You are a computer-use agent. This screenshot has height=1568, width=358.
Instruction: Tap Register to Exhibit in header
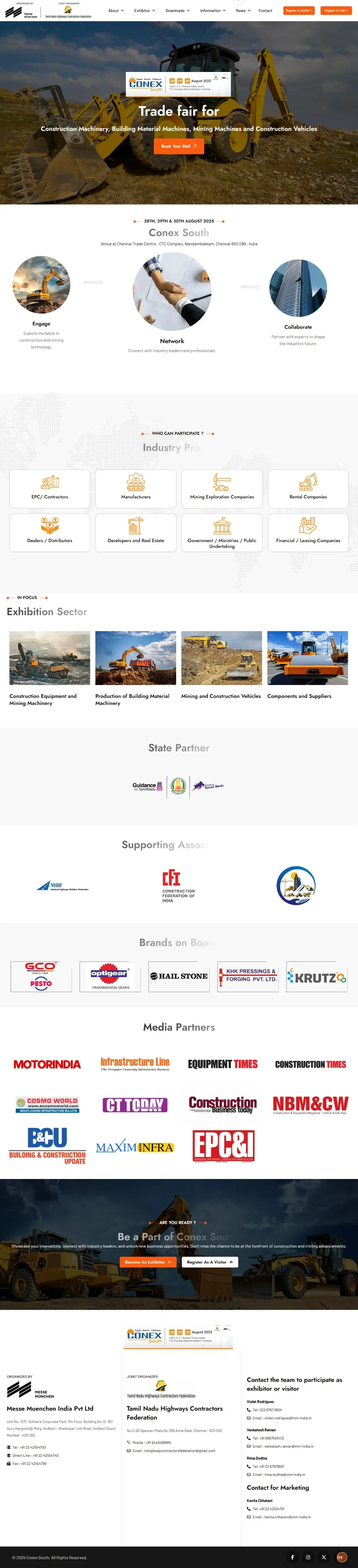coord(299,10)
